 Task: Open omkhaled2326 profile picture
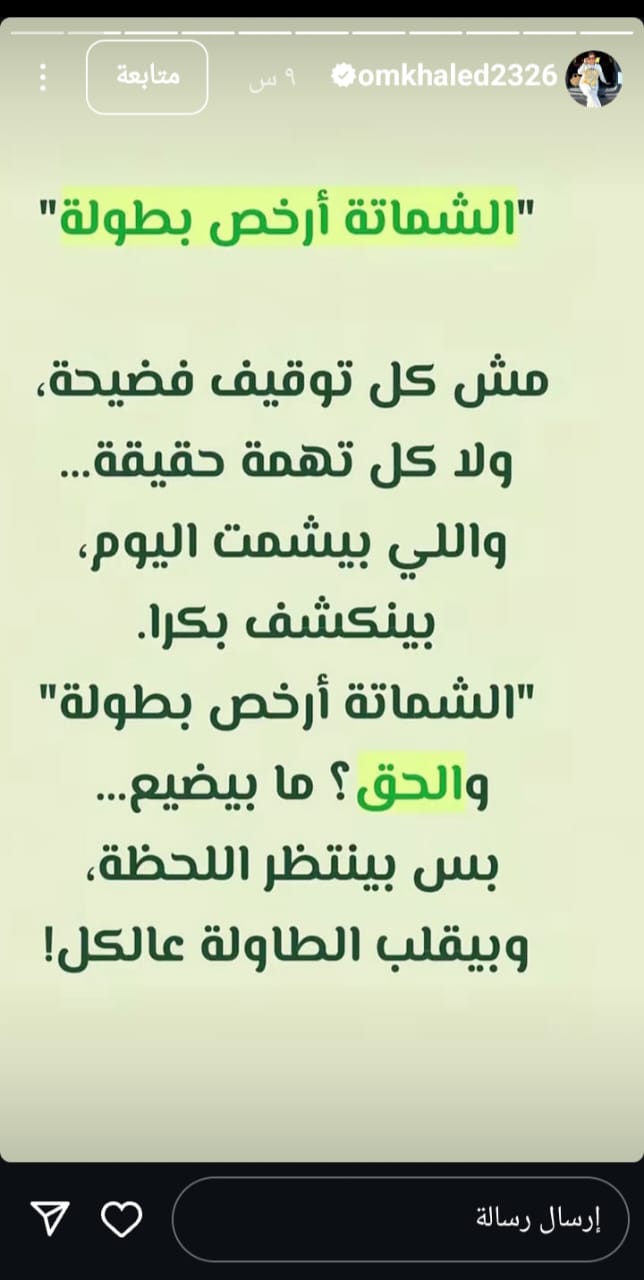(593, 79)
